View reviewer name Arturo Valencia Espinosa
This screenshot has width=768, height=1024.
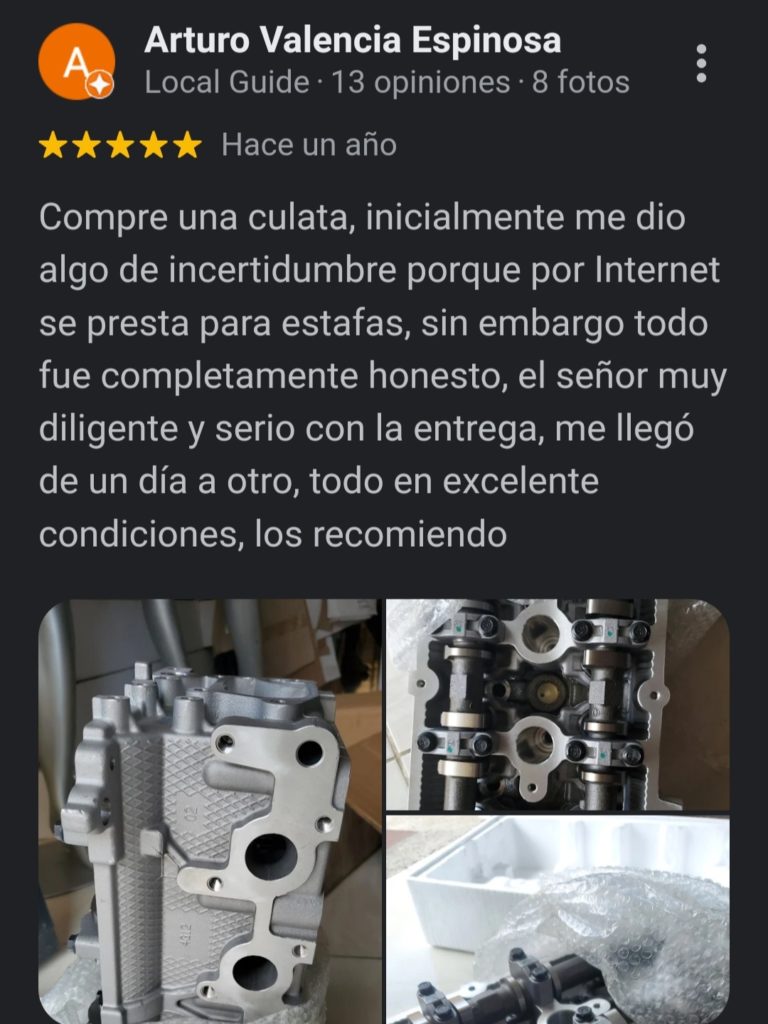pos(352,40)
